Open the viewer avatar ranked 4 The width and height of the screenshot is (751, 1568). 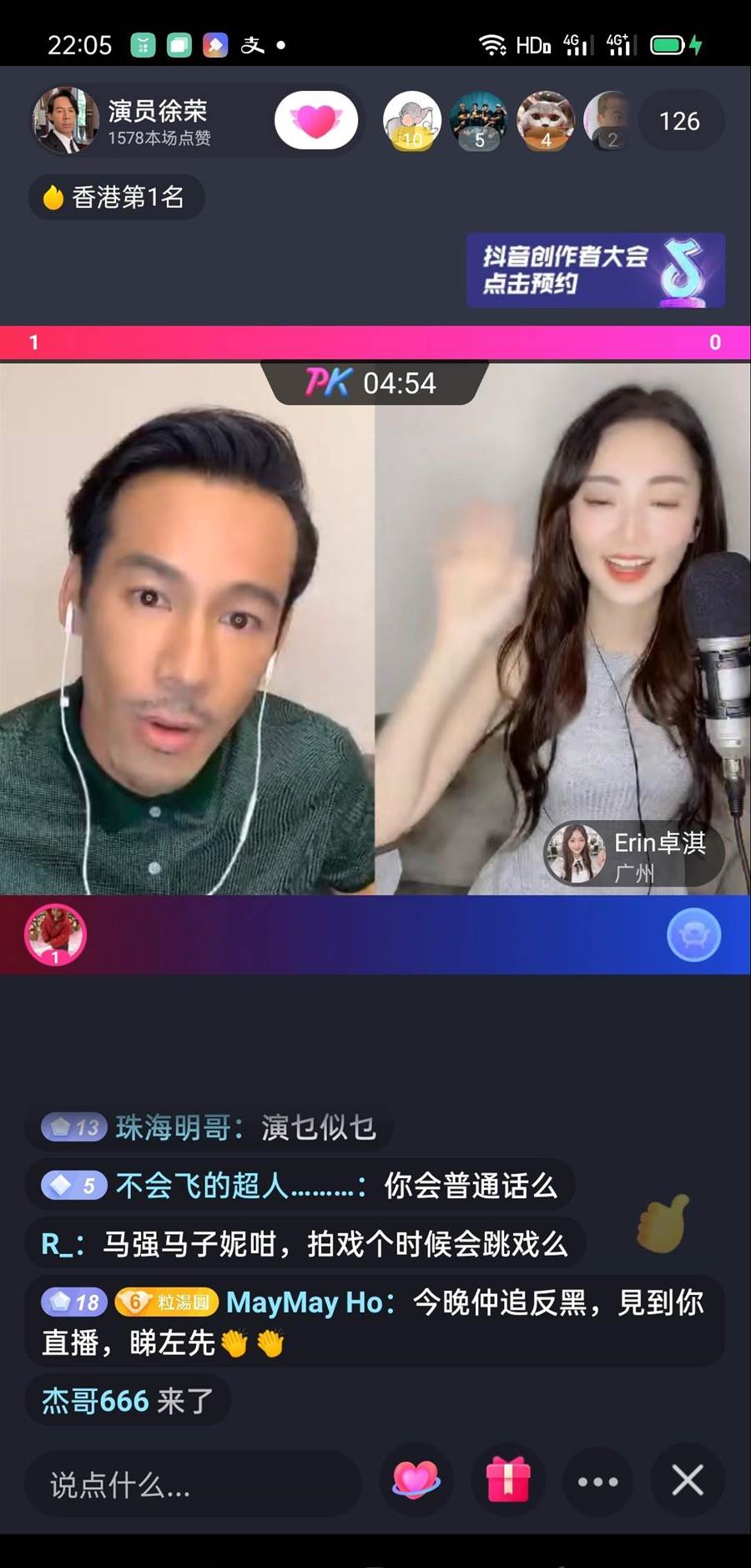pyautogui.click(x=546, y=122)
